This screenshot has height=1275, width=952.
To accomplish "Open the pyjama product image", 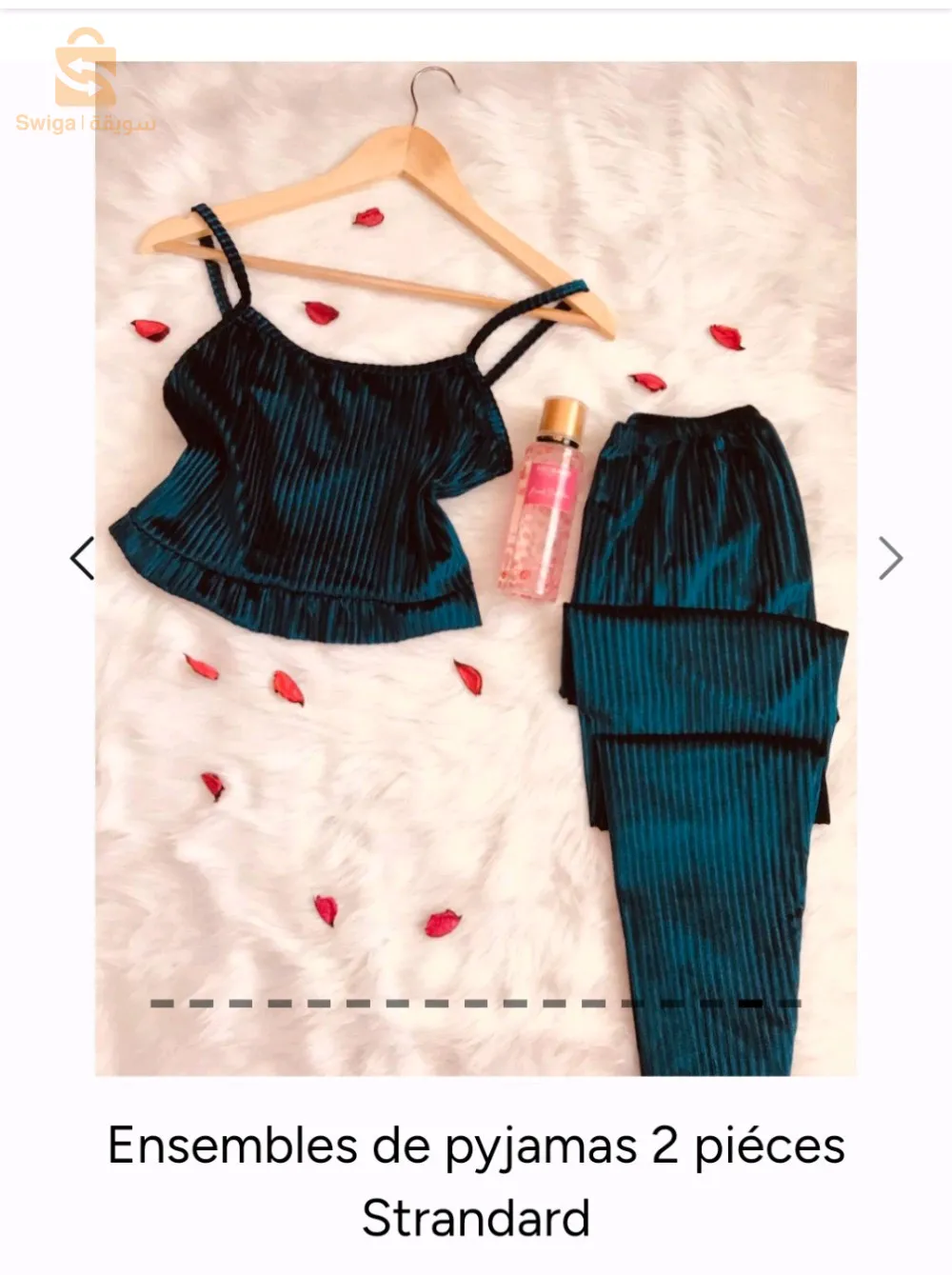I will coord(476,476).
